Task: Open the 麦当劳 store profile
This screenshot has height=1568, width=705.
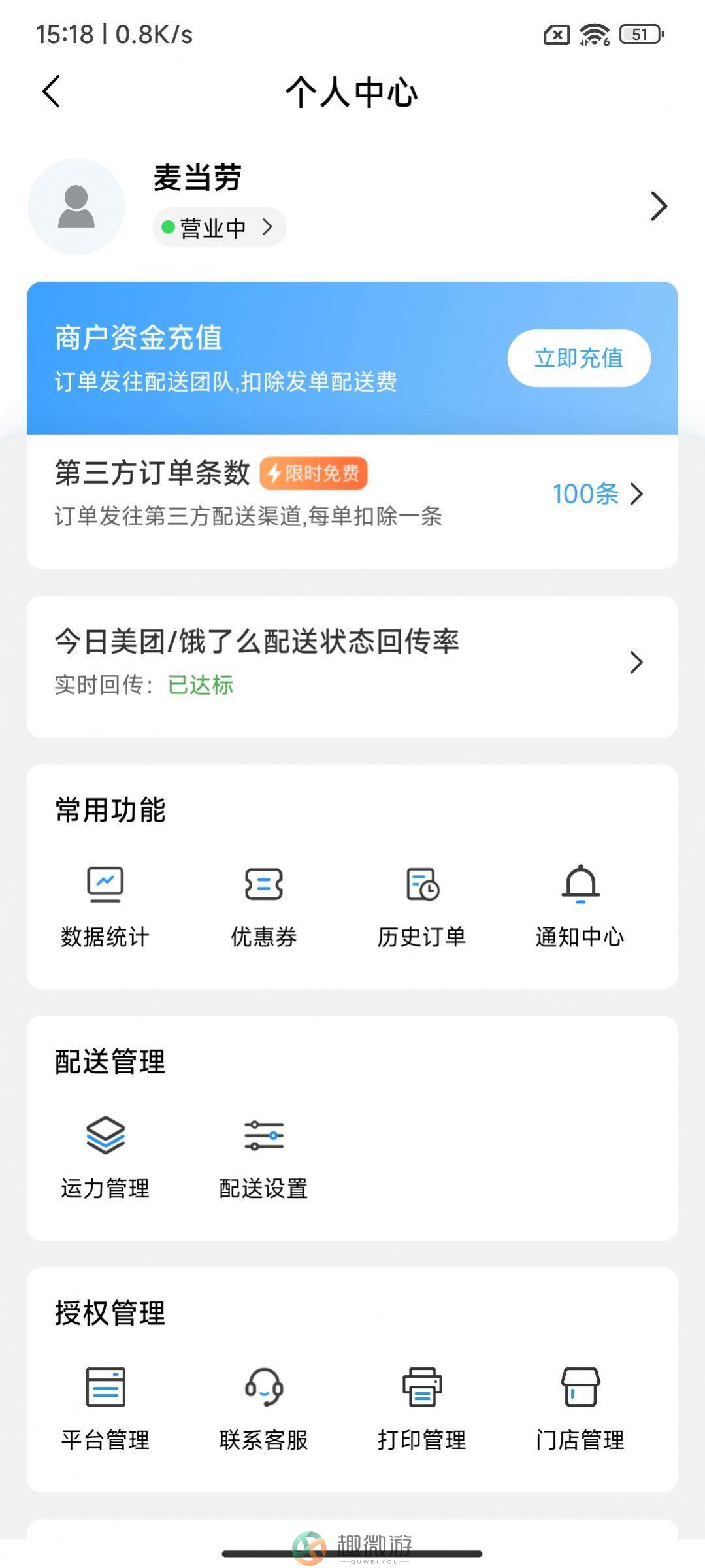Action: click(x=352, y=206)
